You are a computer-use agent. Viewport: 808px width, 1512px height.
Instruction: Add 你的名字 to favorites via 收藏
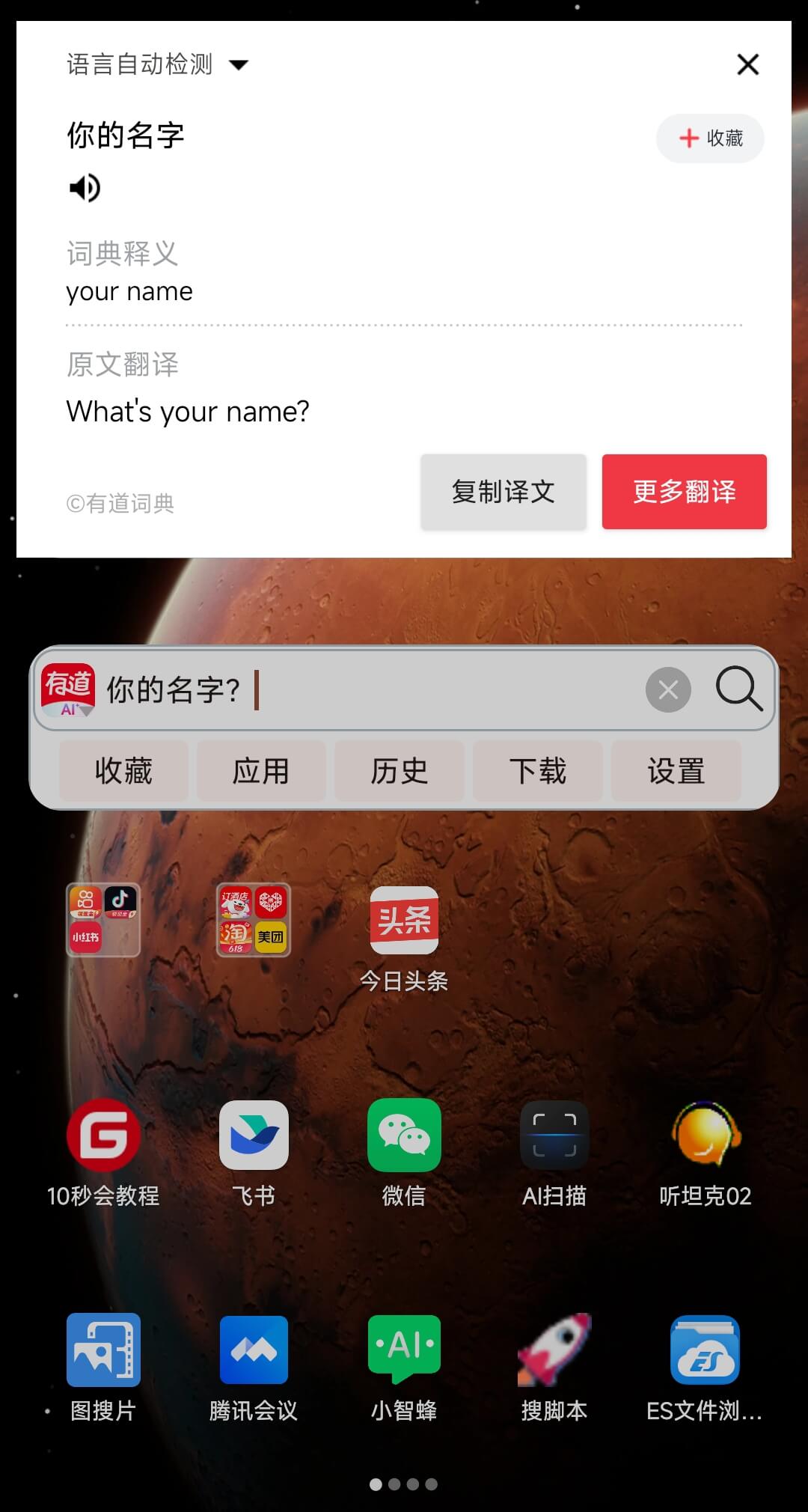pyautogui.click(x=709, y=138)
